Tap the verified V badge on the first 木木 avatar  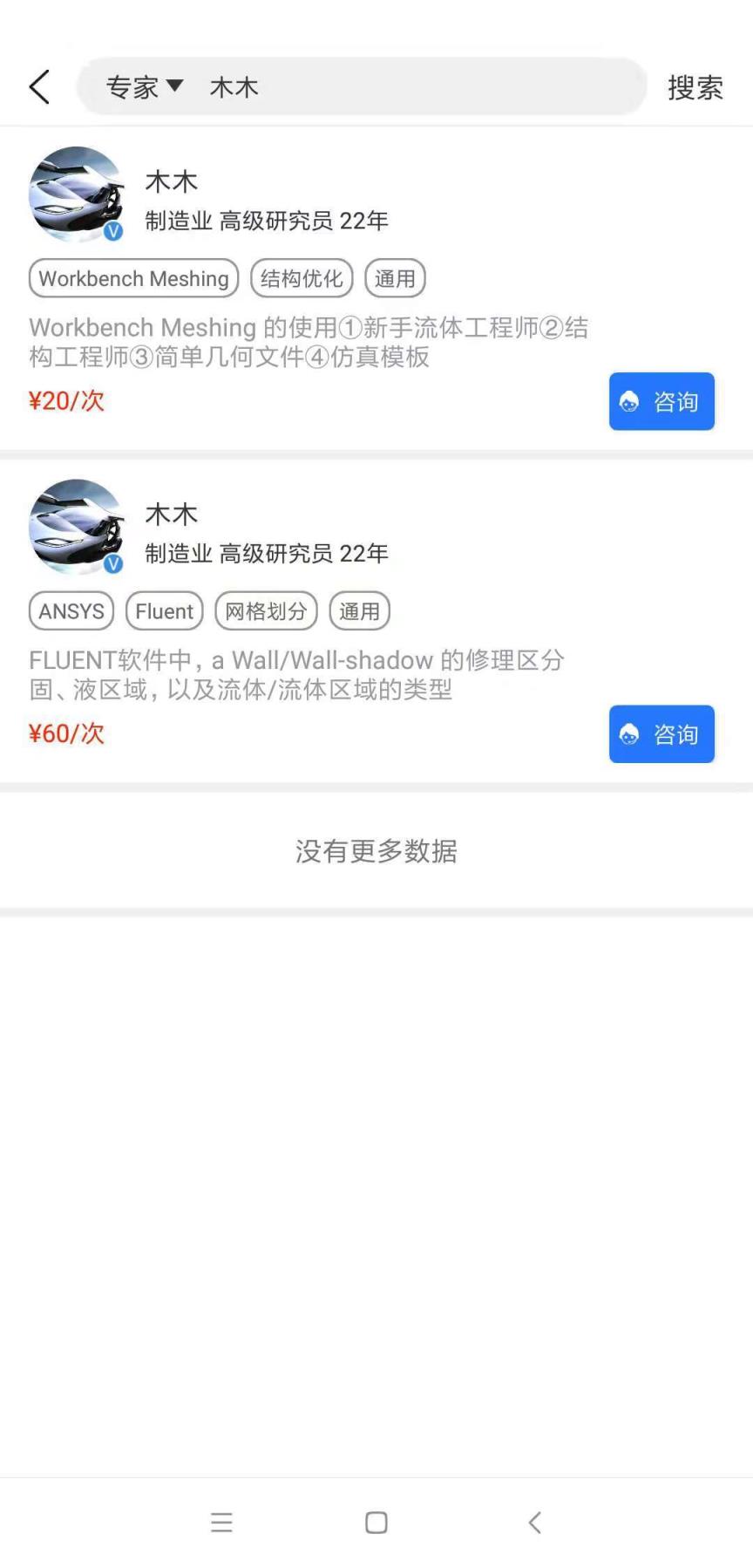(113, 232)
